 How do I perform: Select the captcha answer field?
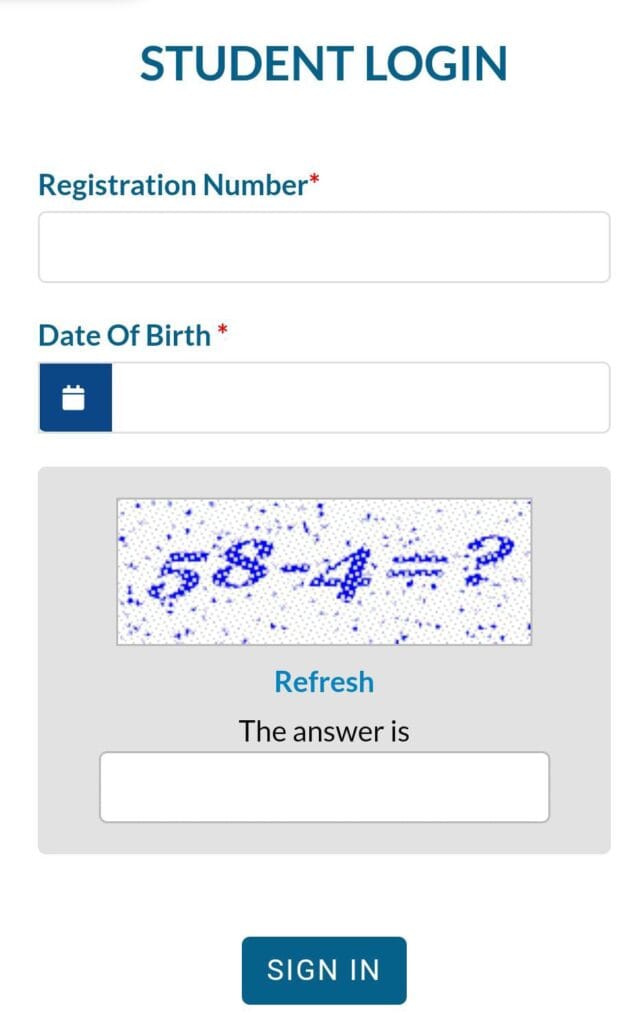pyautogui.click(x=324, y=787)
